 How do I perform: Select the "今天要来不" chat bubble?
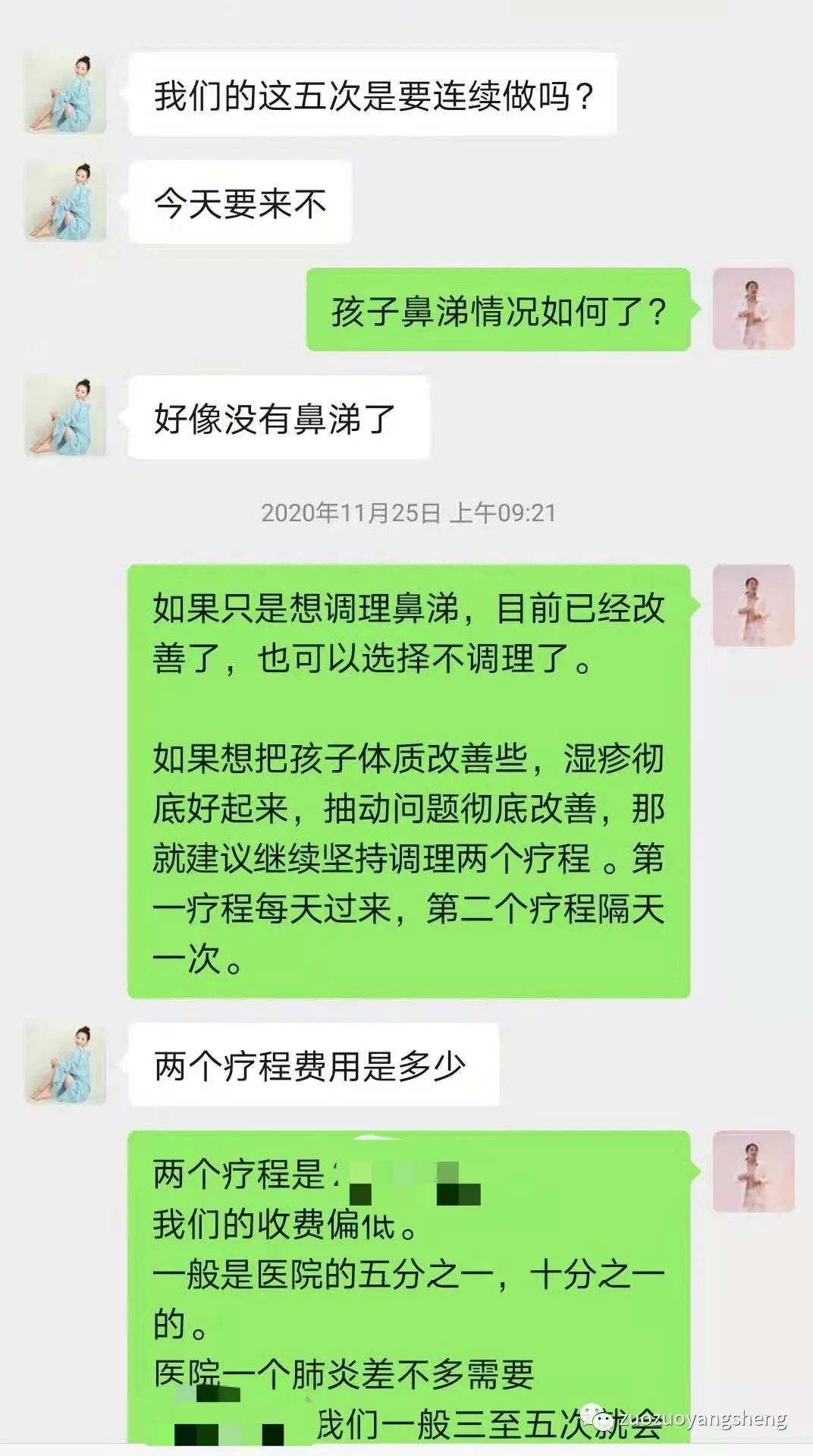pyautogui.click(x=243, y=203)
